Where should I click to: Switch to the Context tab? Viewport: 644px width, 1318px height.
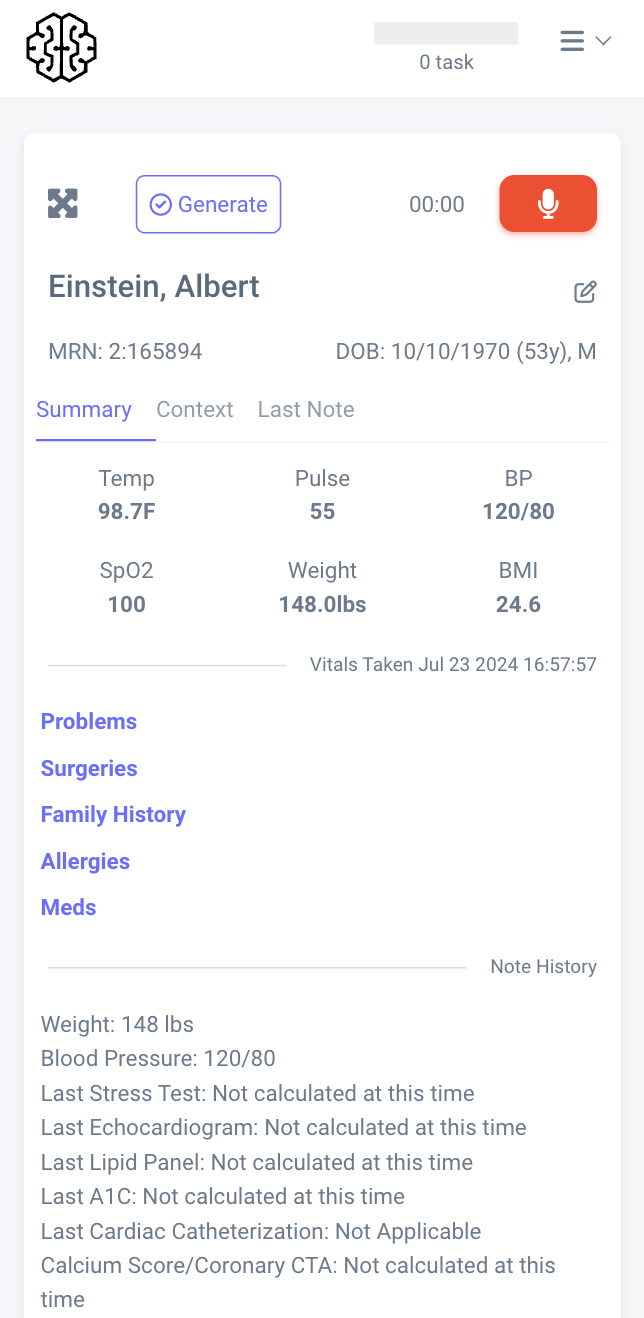coord(195,410)
